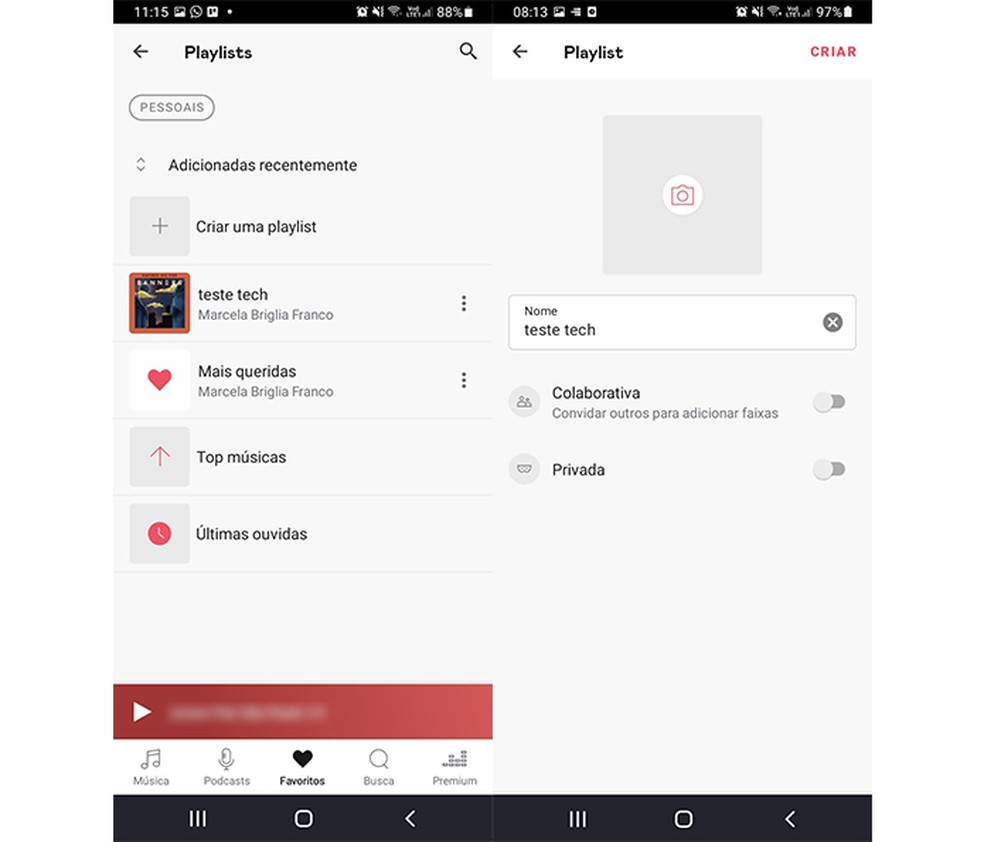The width and height of the screenshot is (984, 842).
Task: Open overflow menu for Mais queridas
Action: point(463,380)
